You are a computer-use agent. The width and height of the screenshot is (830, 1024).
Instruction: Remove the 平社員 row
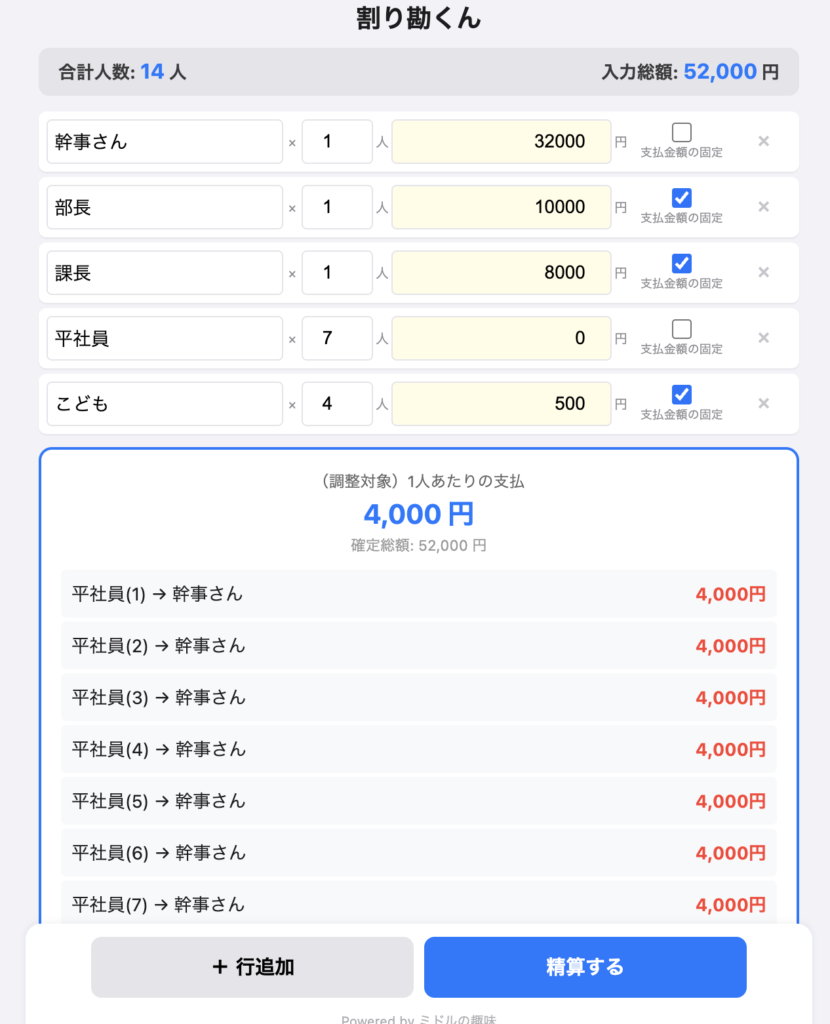tap(763, 338)
